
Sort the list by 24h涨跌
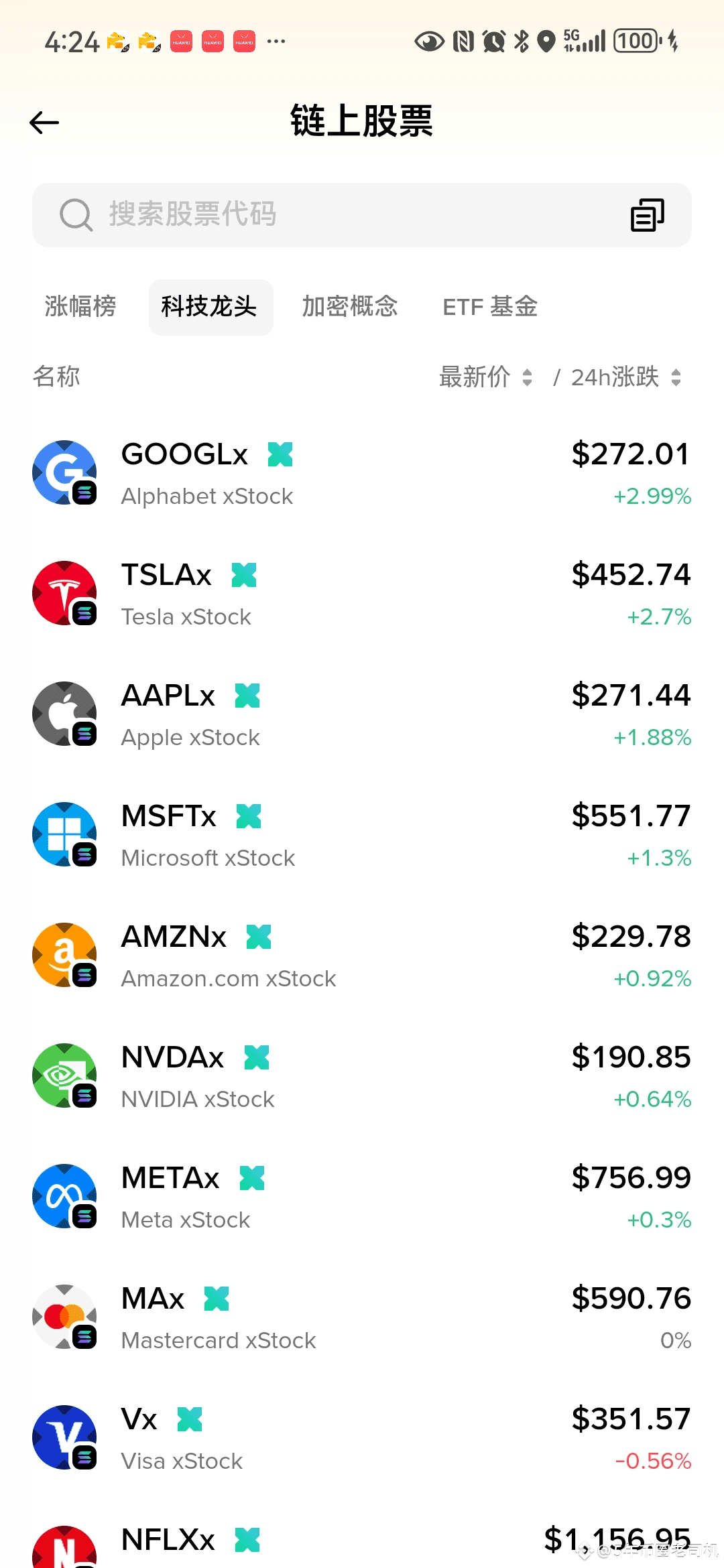[625, 377]
